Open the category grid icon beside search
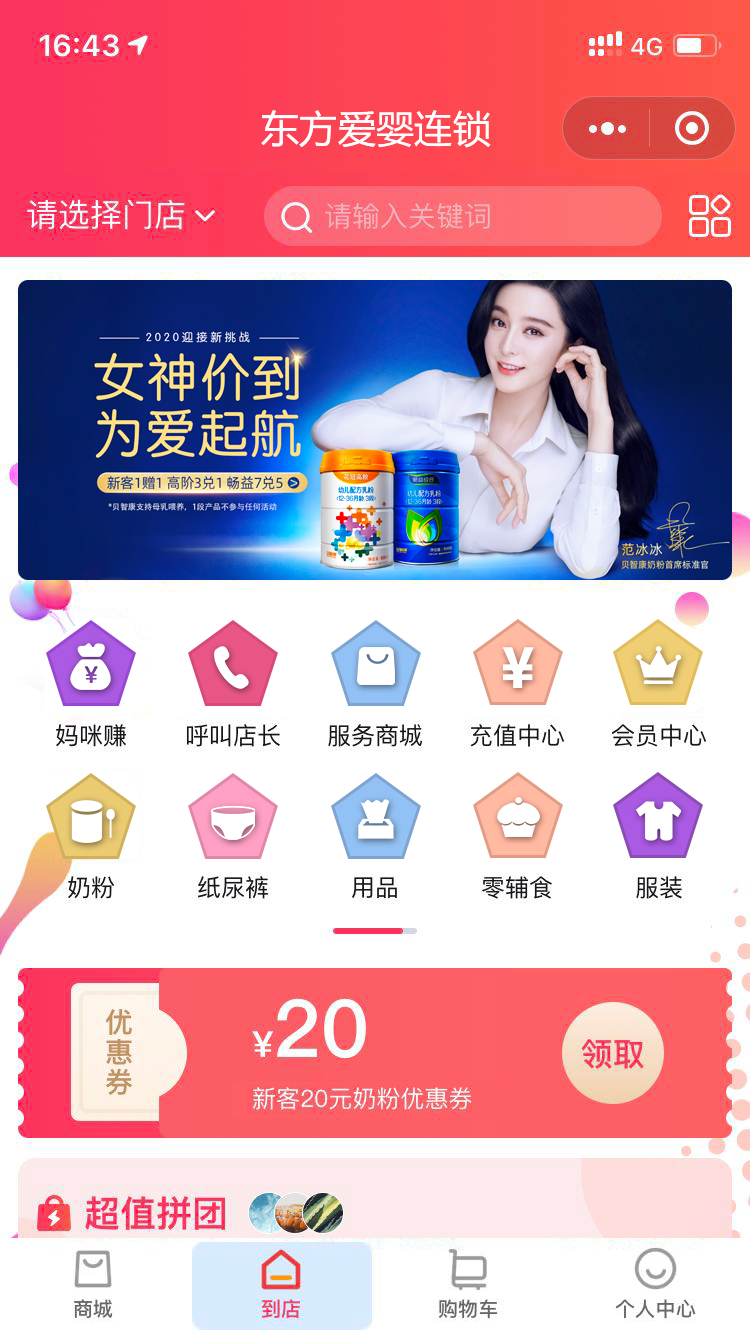Screen dimensions: 750x1334 [x=710, y=215]
